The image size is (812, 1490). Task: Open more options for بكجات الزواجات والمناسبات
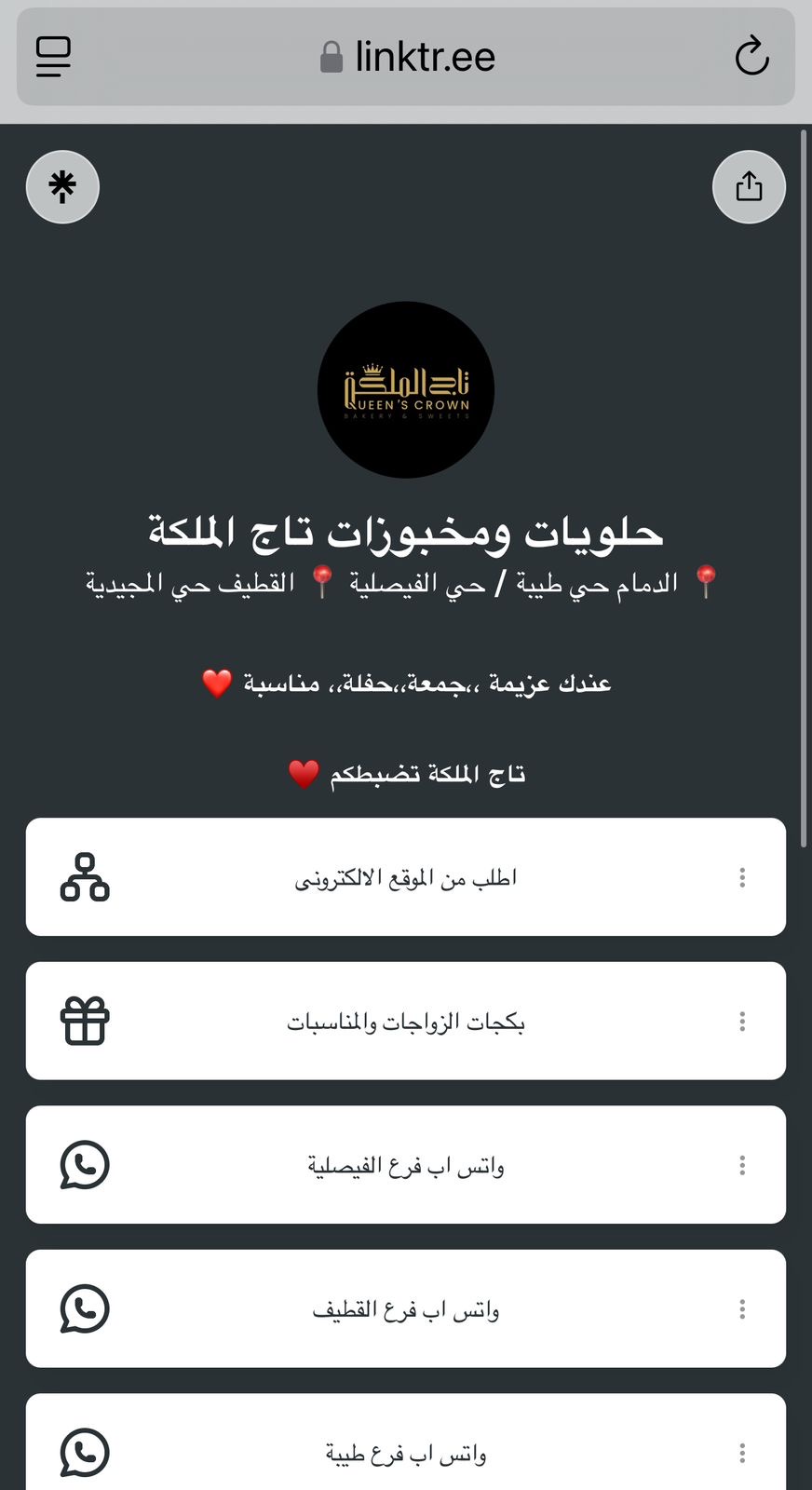click(742, 1022)
